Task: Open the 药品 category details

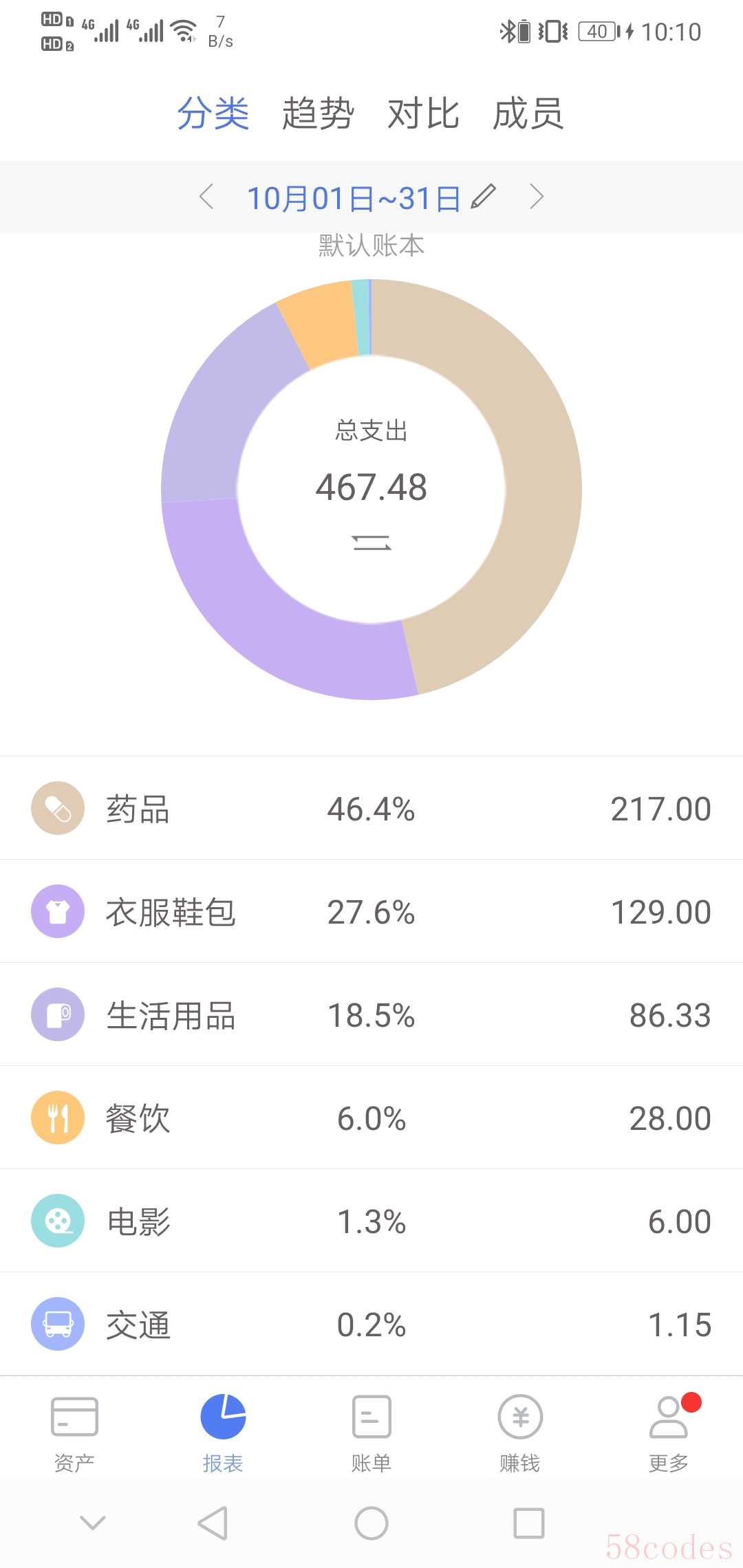Action: (x=371, y=808)
